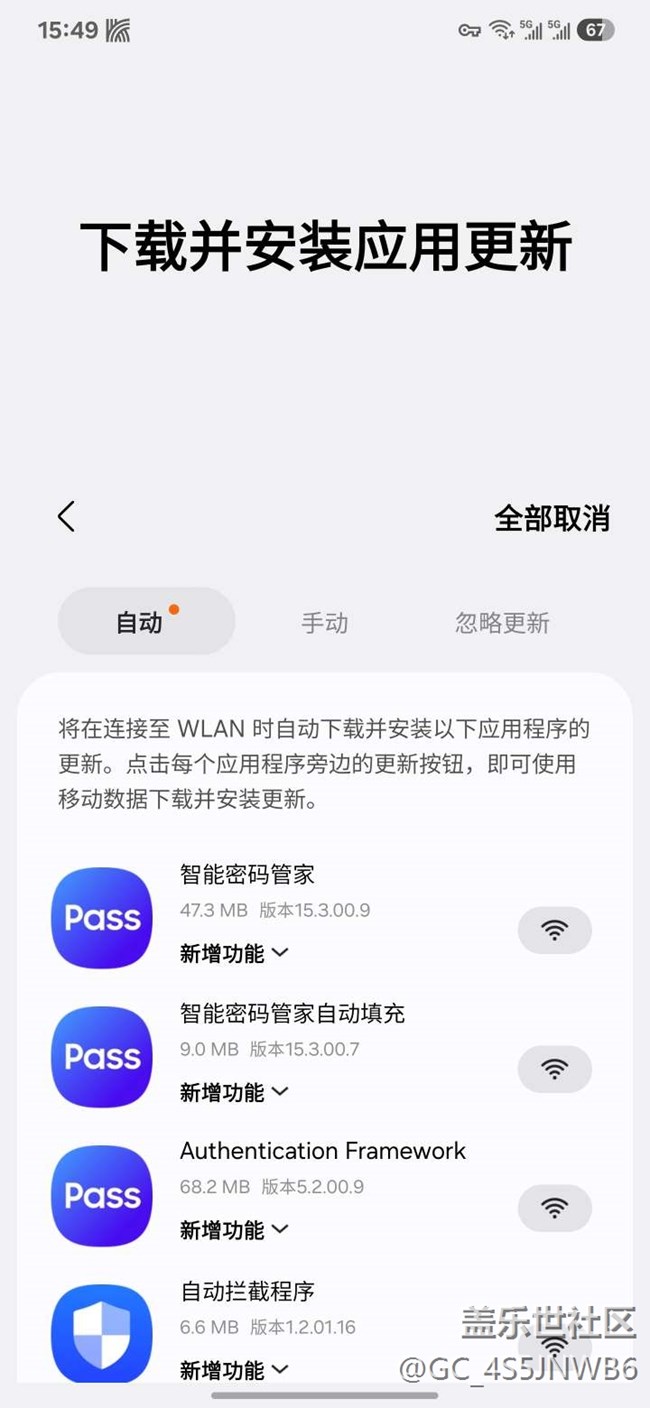Go back using the back arrow
Viewport: 650px width, 1408px height.
point(66,517)
